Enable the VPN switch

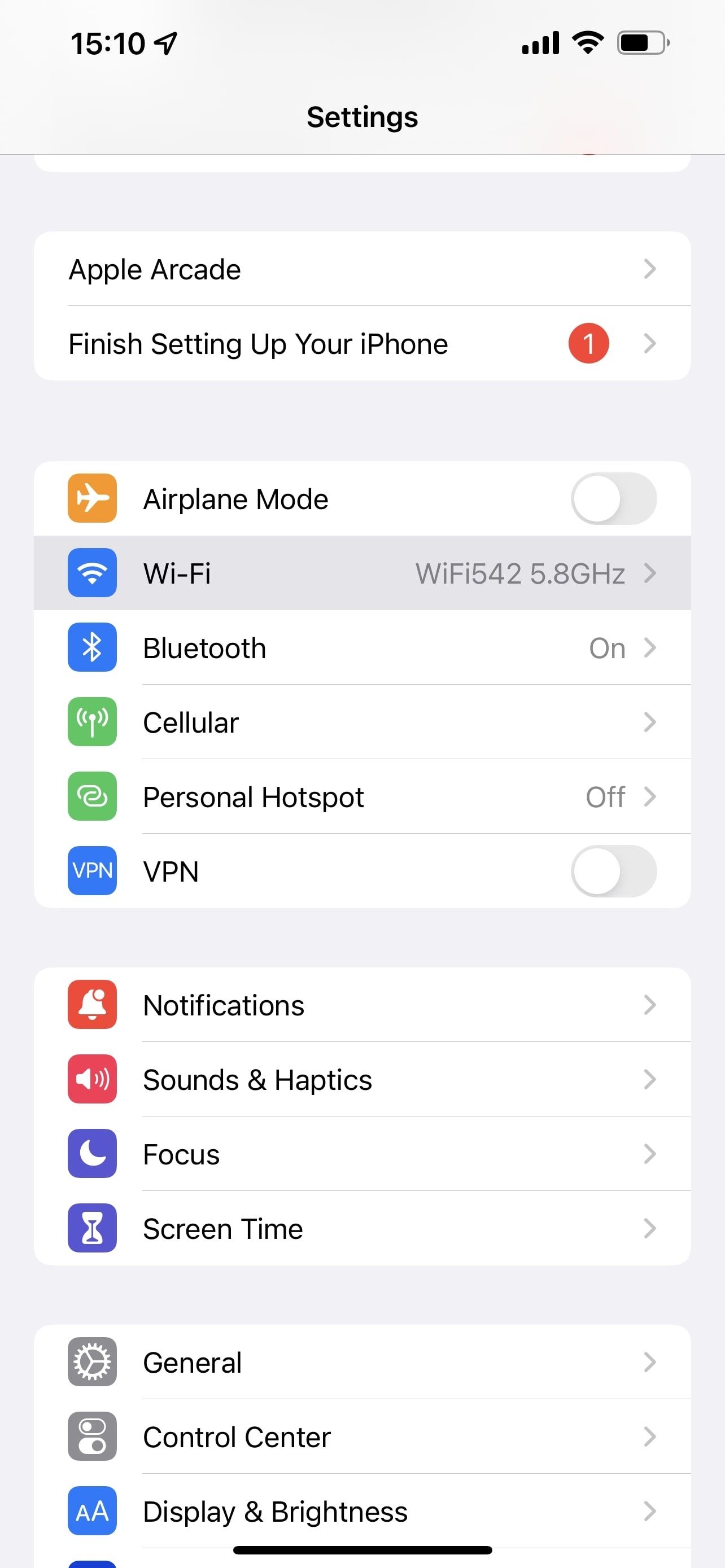(x=613, y=871)
